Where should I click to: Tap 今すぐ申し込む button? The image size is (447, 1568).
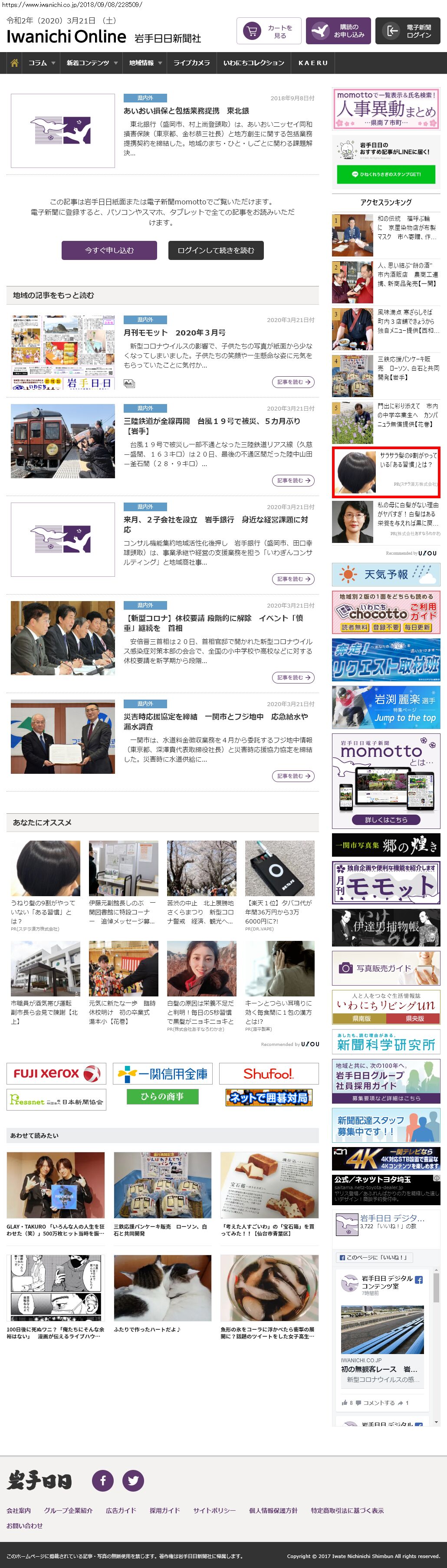click(109, 250)
